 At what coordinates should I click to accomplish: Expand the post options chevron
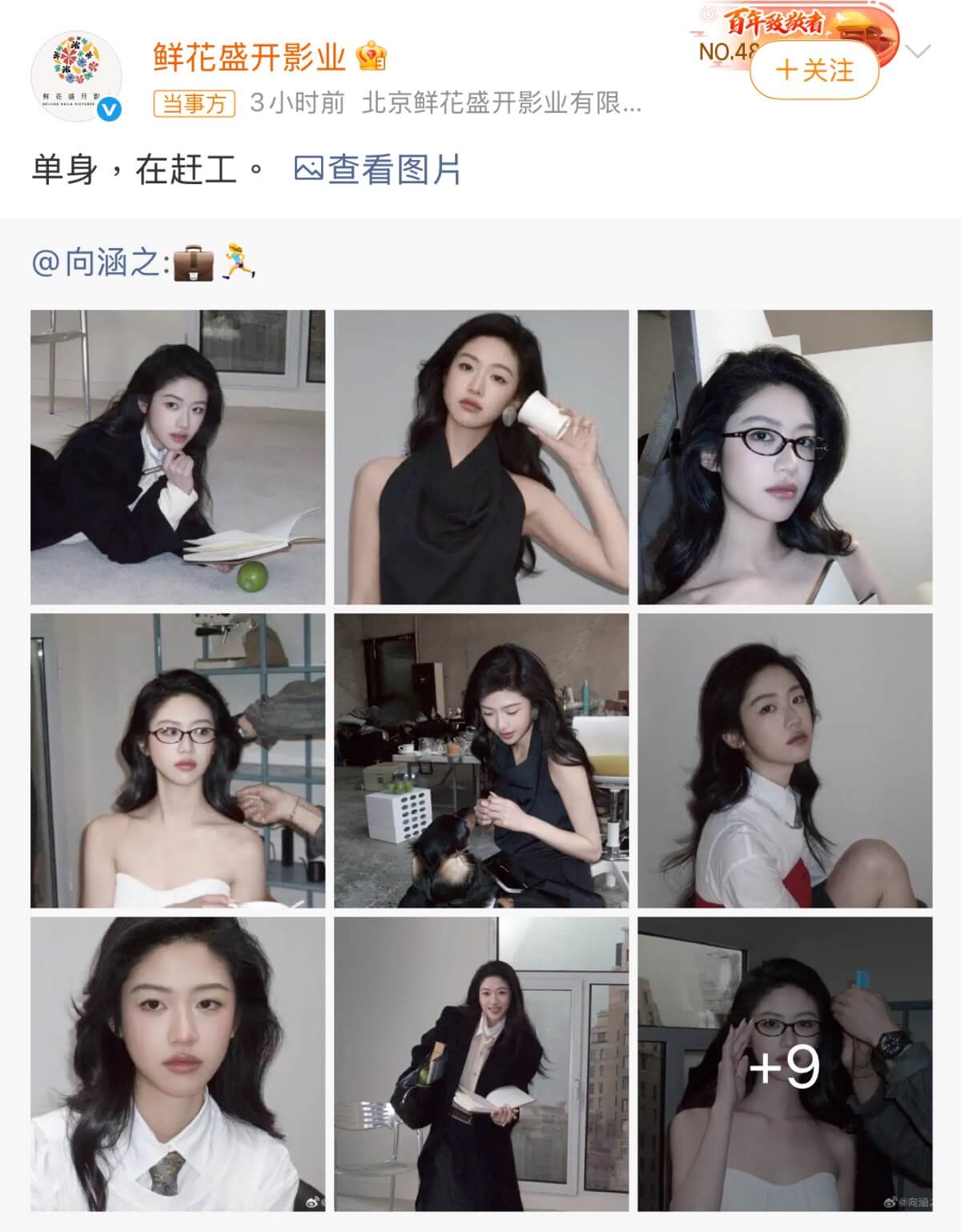918,53
